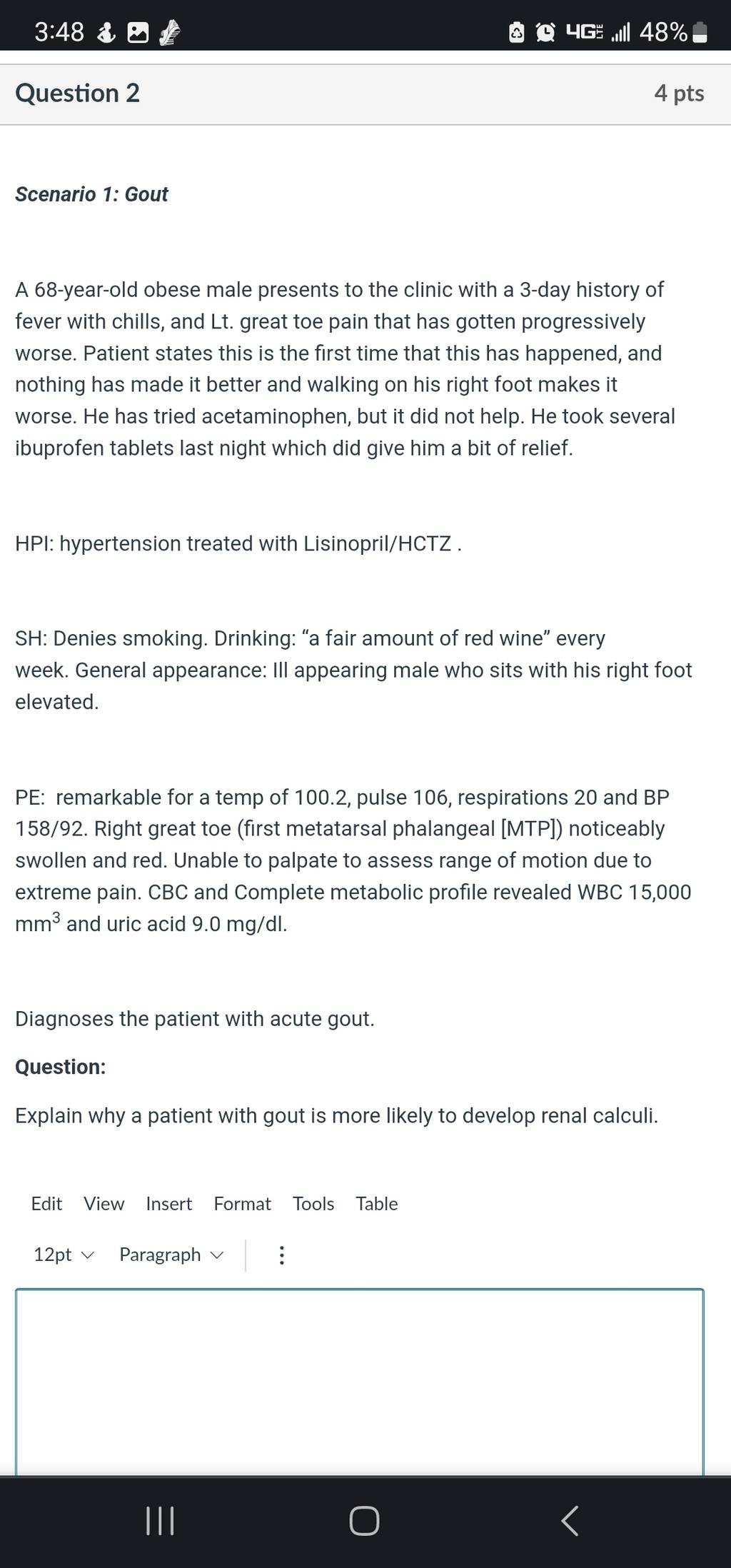Open the Insert menu
731x1568 pixels.
[169, 1204]
